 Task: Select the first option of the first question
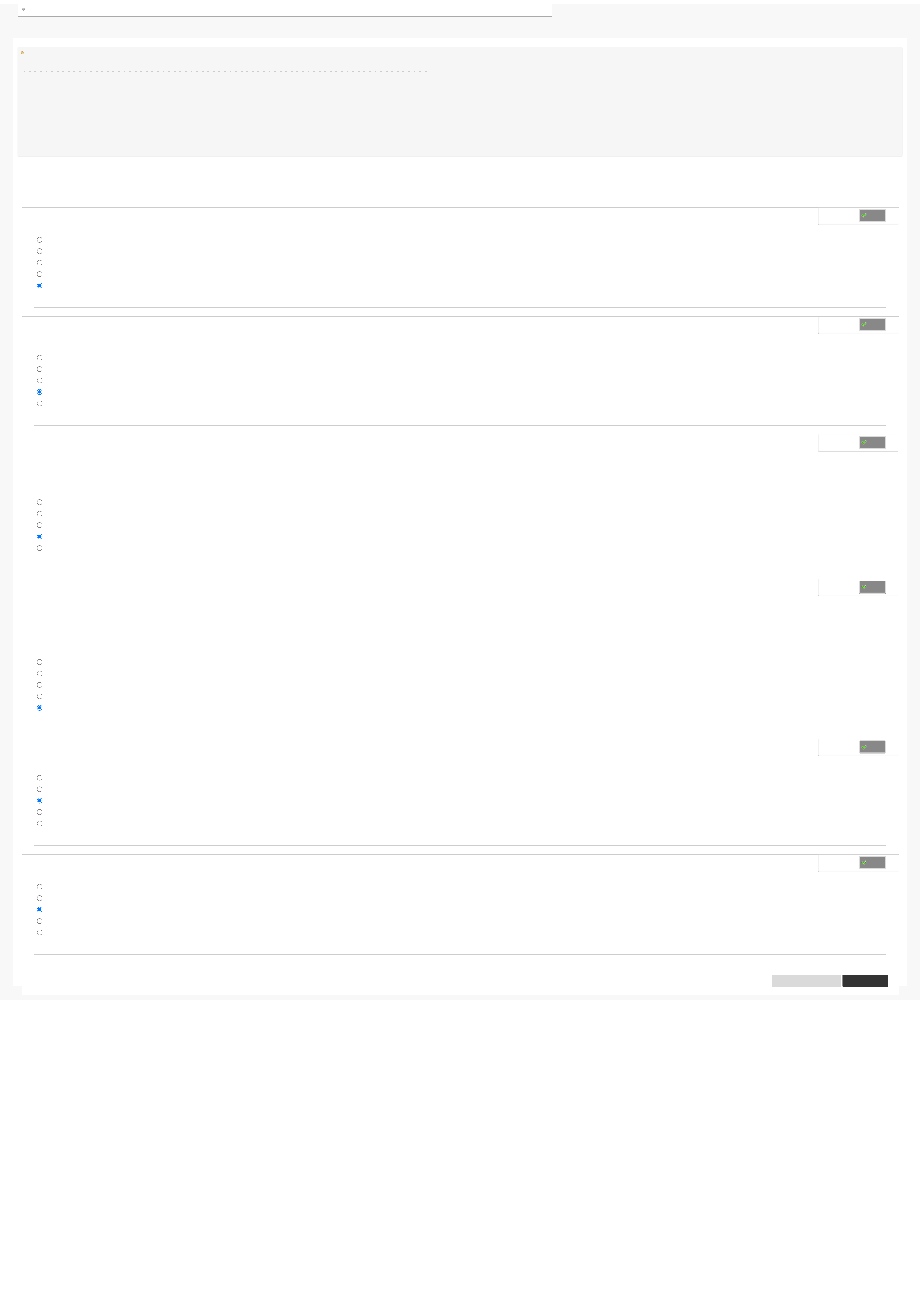40,240
